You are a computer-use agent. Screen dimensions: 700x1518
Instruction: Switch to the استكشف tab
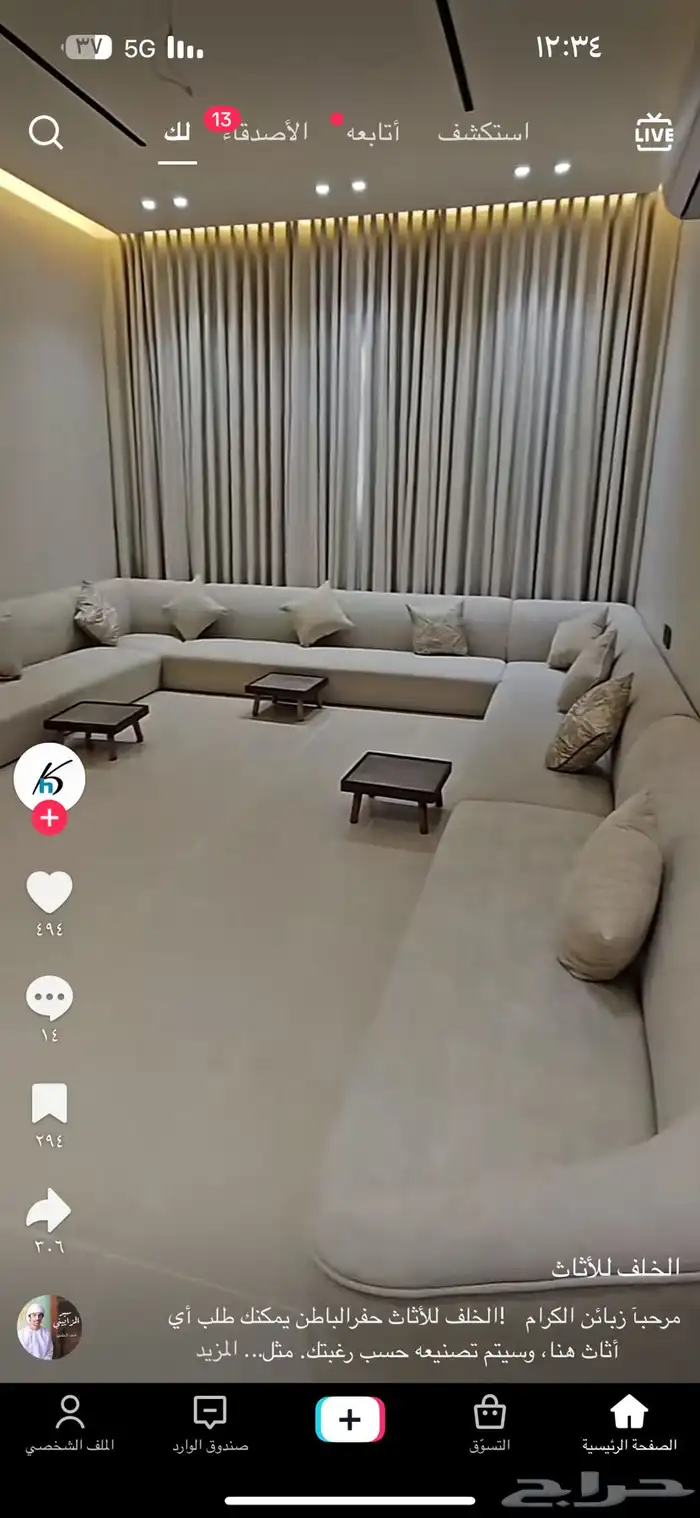[483, 132]
